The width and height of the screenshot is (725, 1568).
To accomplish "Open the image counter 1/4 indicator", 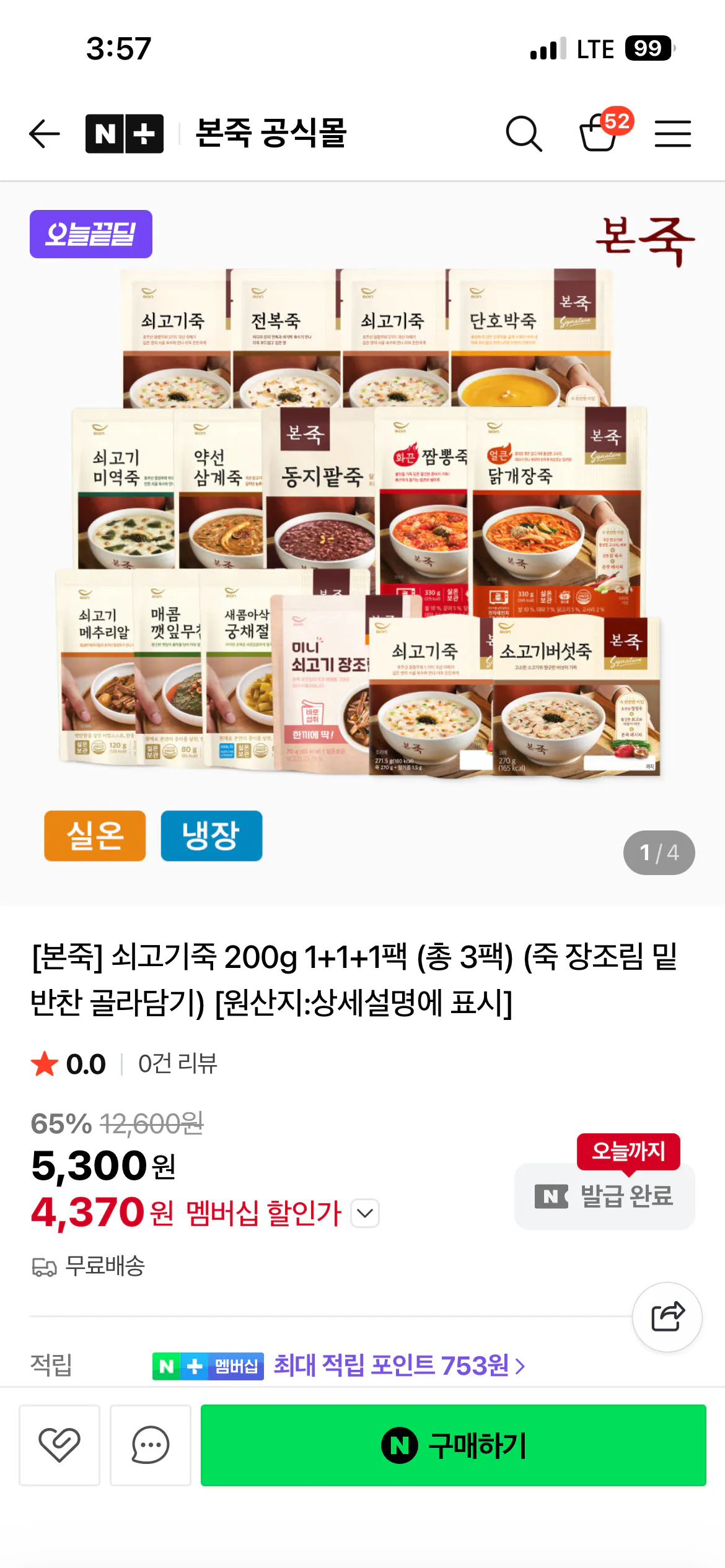I will click(659, 852).
